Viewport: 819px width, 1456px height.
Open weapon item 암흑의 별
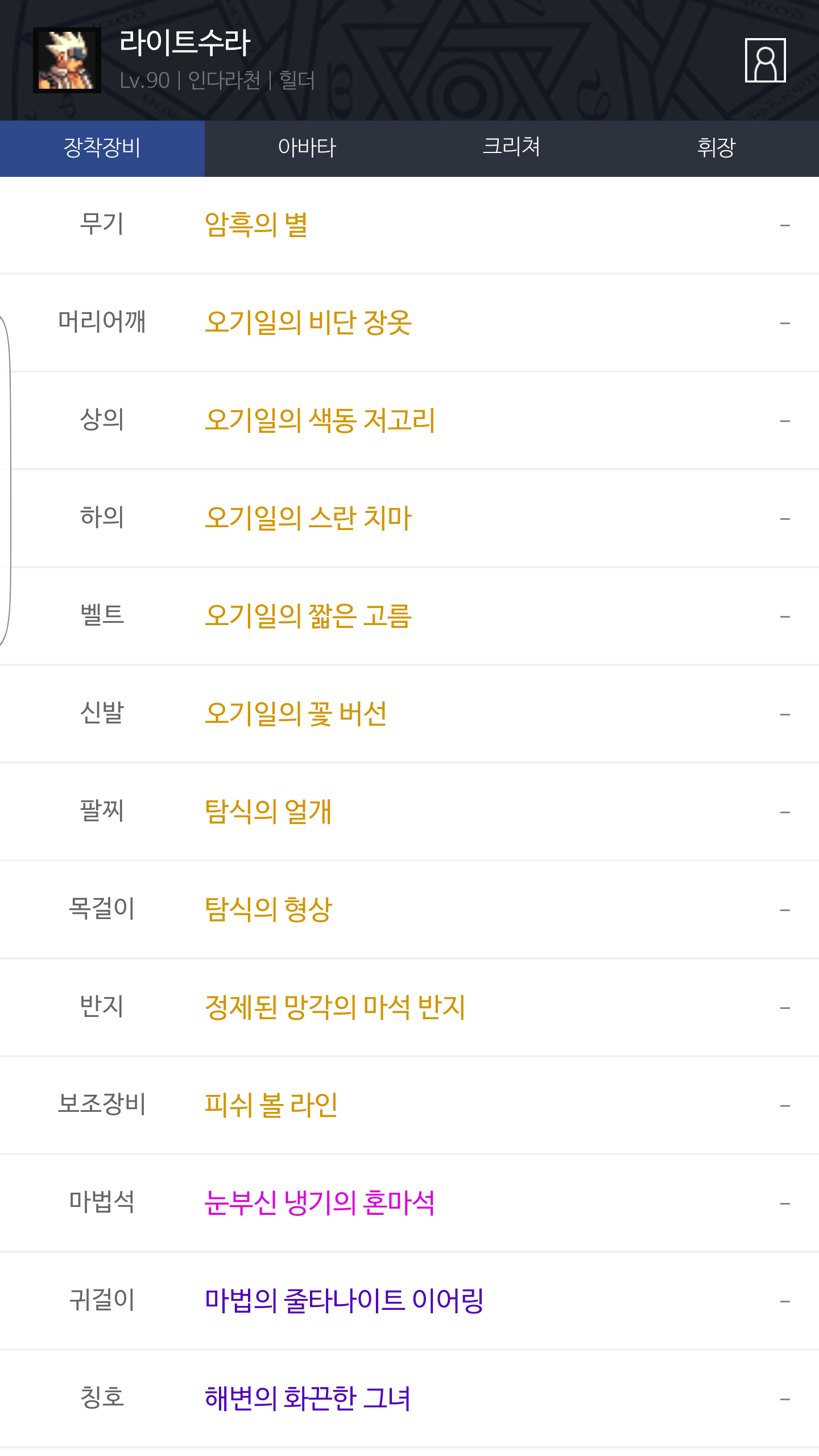click(256, 225)
